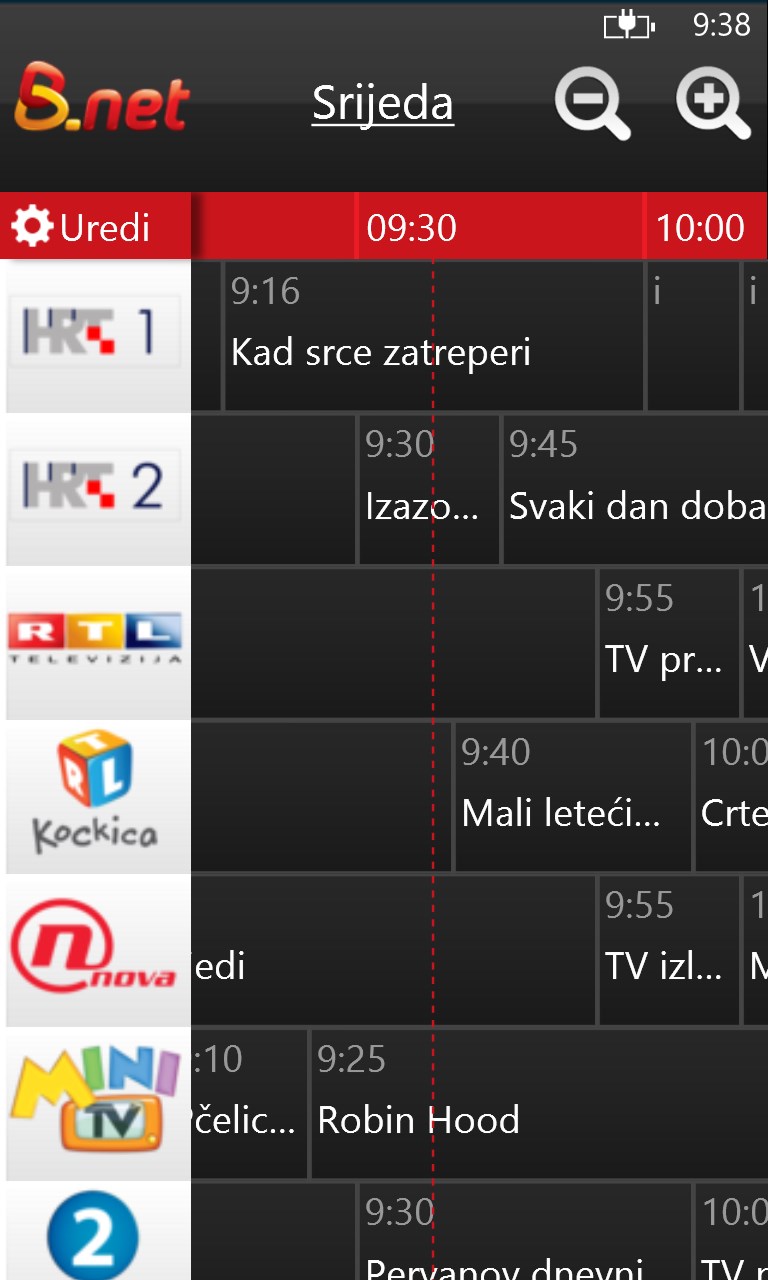Screen dimensions: 768x1280
Task: Select the RTL Kockica channel
Action: pyautogui.click(x=97, y=797)
